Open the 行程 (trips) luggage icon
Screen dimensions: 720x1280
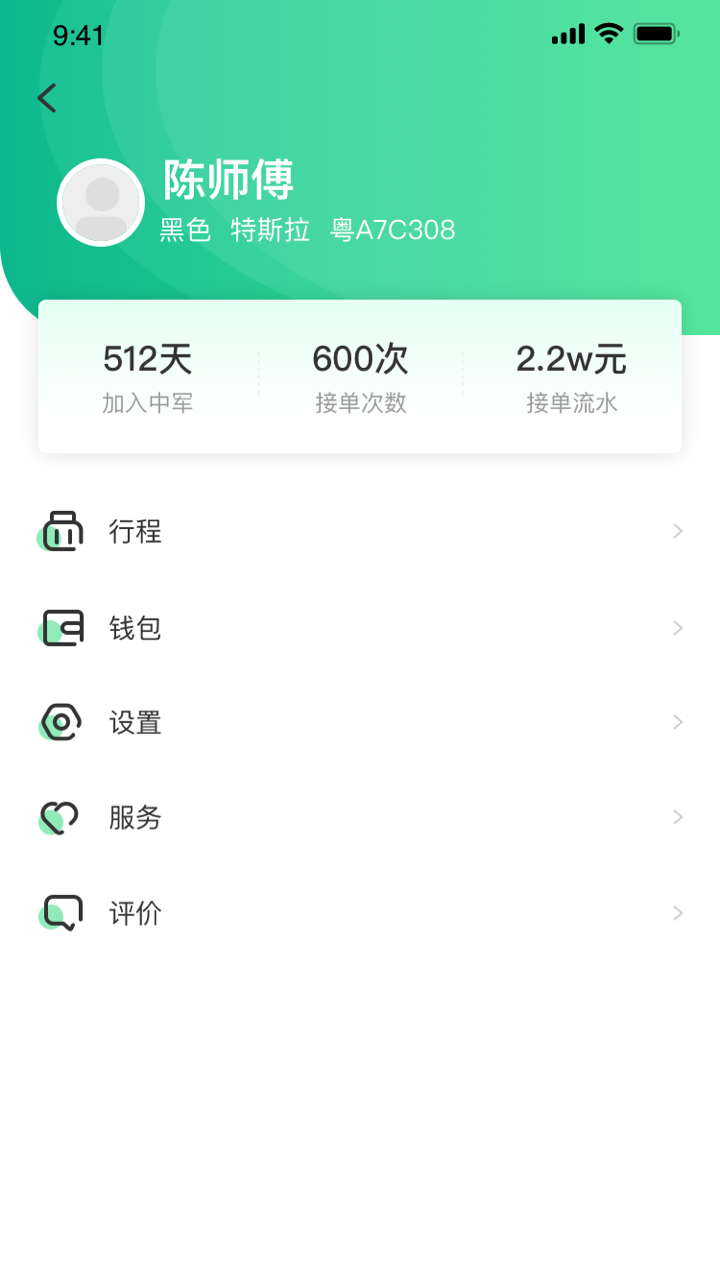click(x=61, y=531)
